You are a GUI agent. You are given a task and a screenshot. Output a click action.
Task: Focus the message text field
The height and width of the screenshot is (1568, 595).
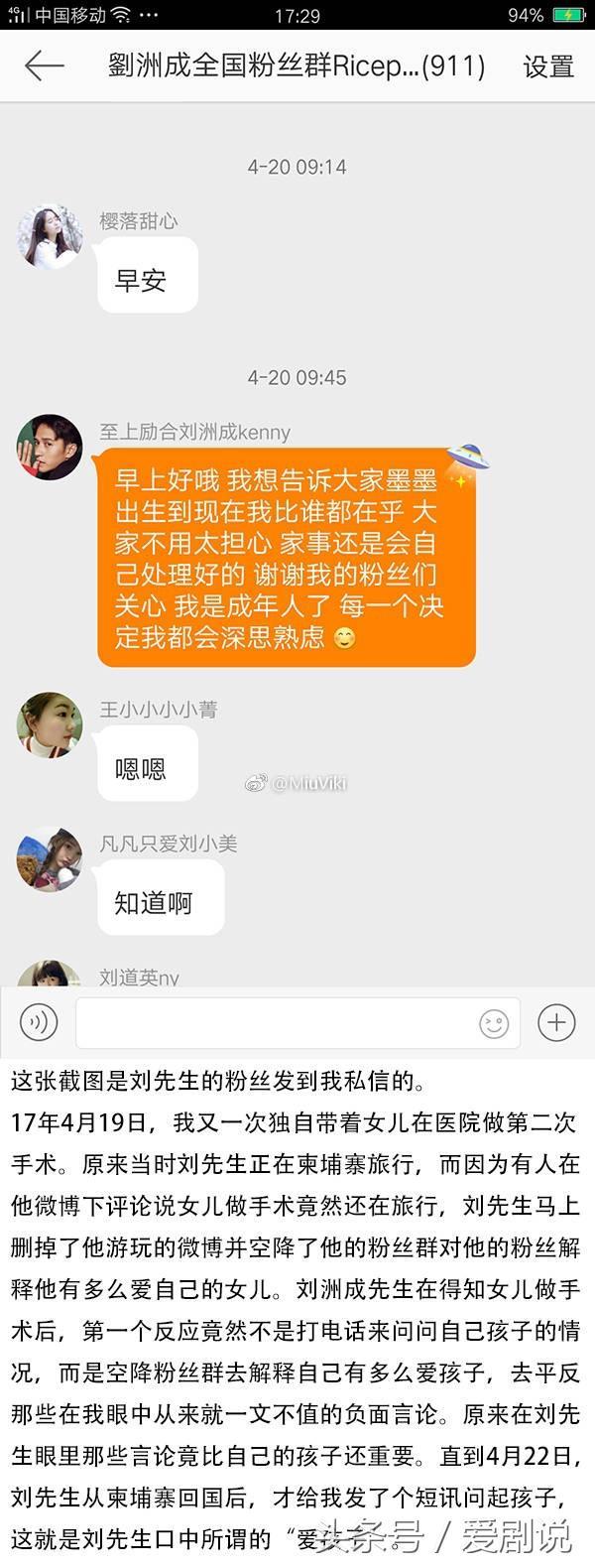tap(276, 1022)
